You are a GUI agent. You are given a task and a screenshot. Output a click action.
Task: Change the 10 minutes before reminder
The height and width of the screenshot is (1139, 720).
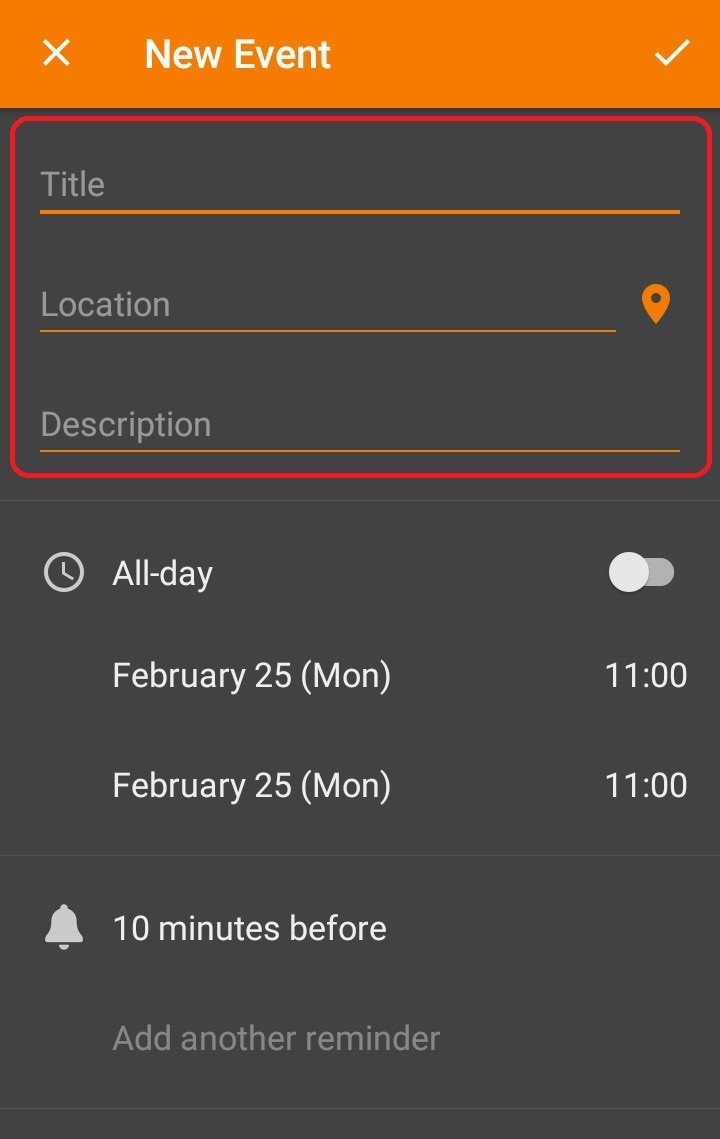pos(249,928)
